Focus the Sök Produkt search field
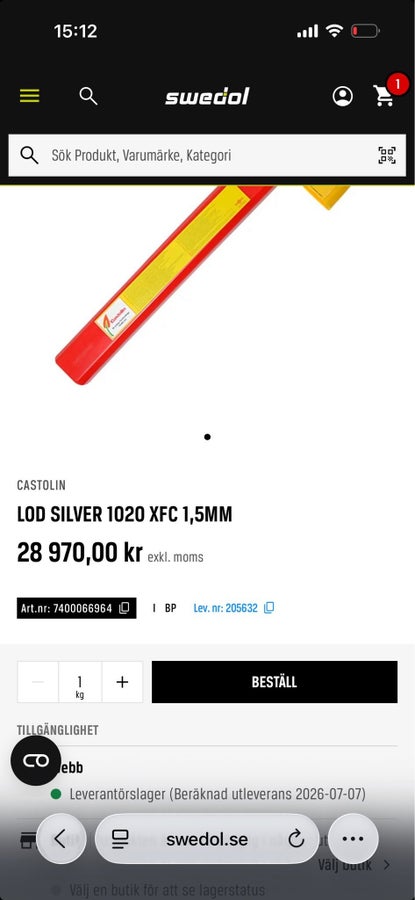This screenshot has width=415, height=900. click(207, 156)
